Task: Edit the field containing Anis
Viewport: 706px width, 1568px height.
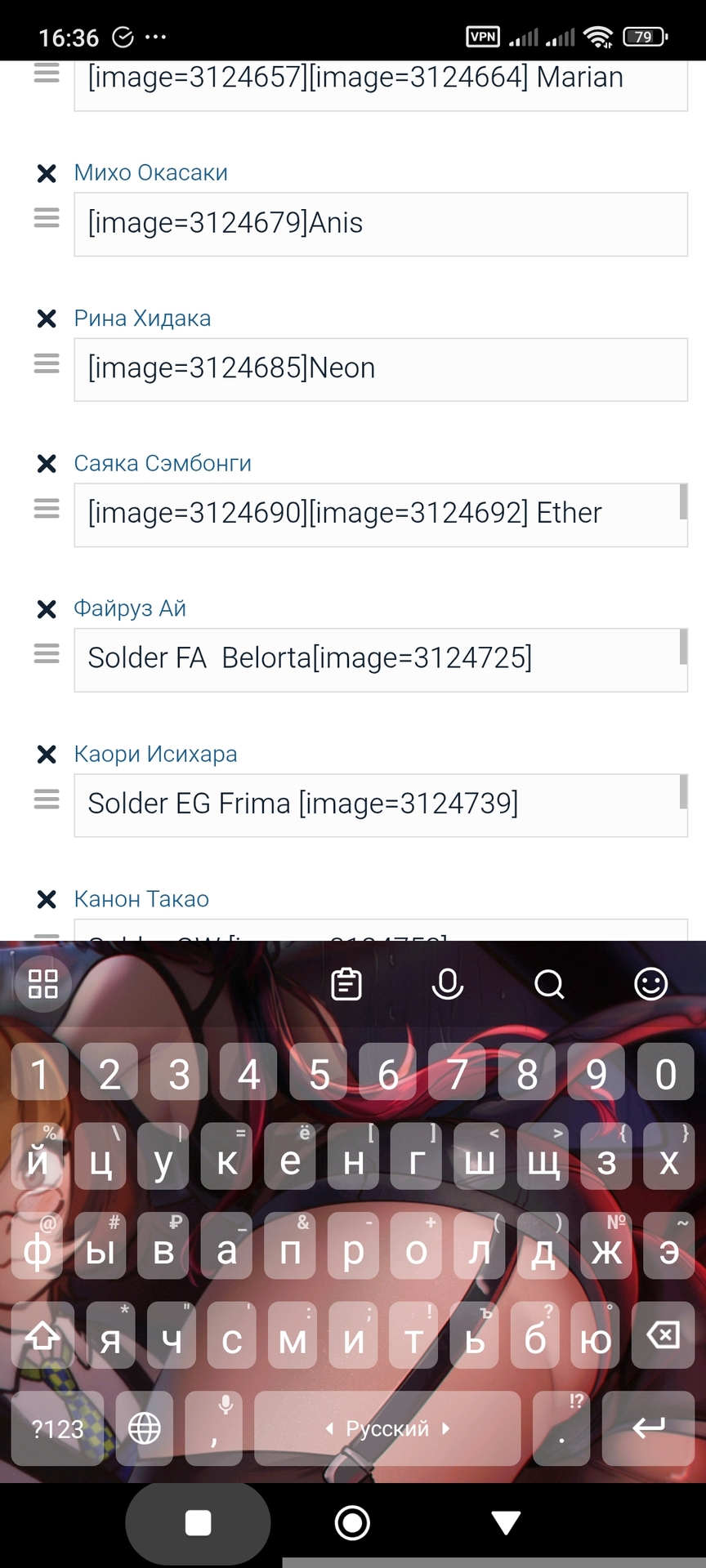Action: (x=380, y=224)
